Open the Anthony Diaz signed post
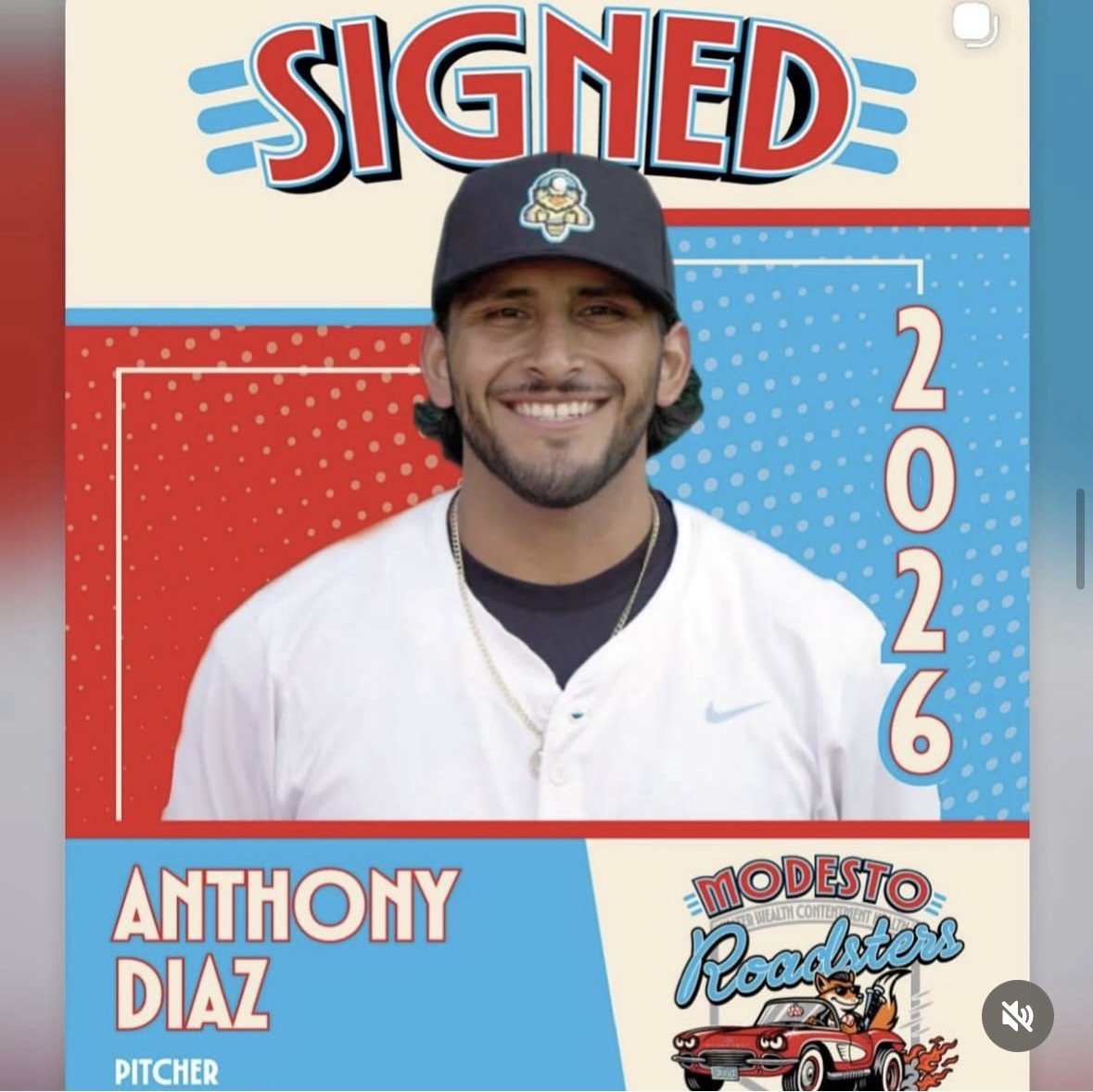 point(547,546)
